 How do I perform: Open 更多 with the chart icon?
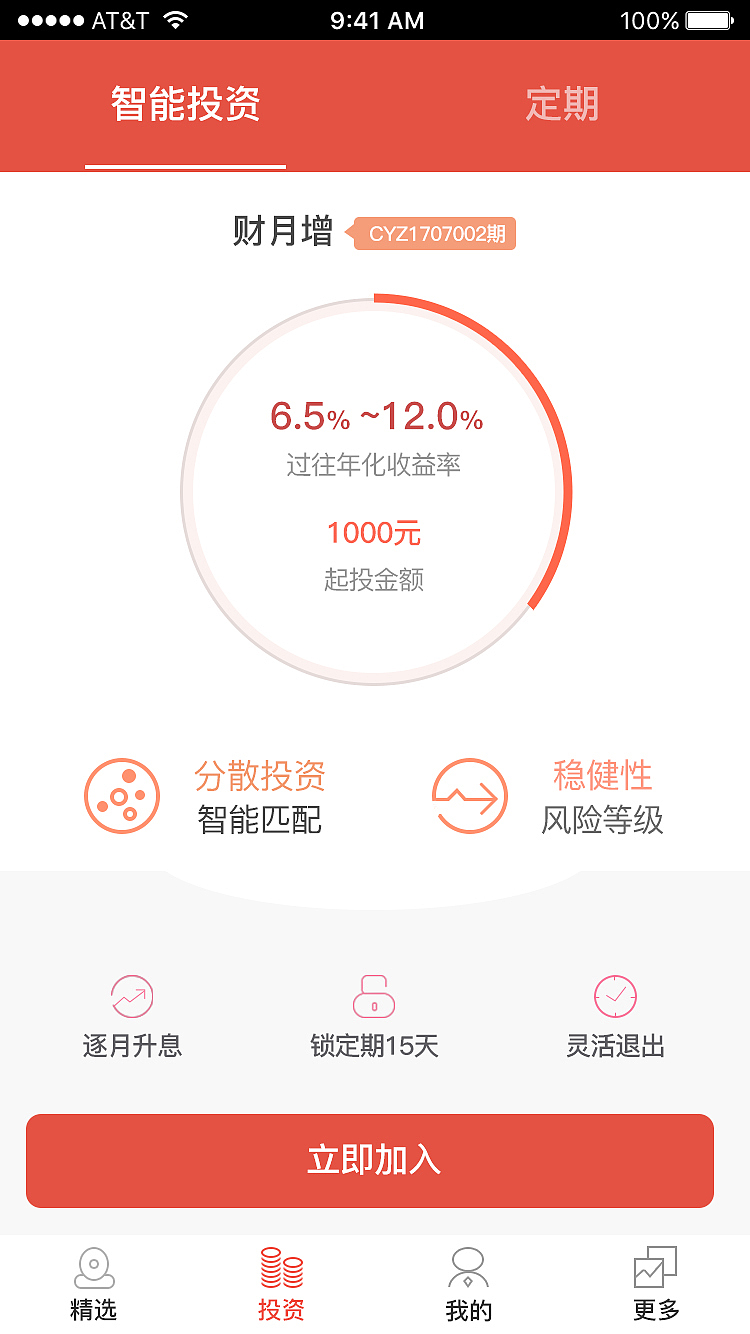[x=657, y=1270]
